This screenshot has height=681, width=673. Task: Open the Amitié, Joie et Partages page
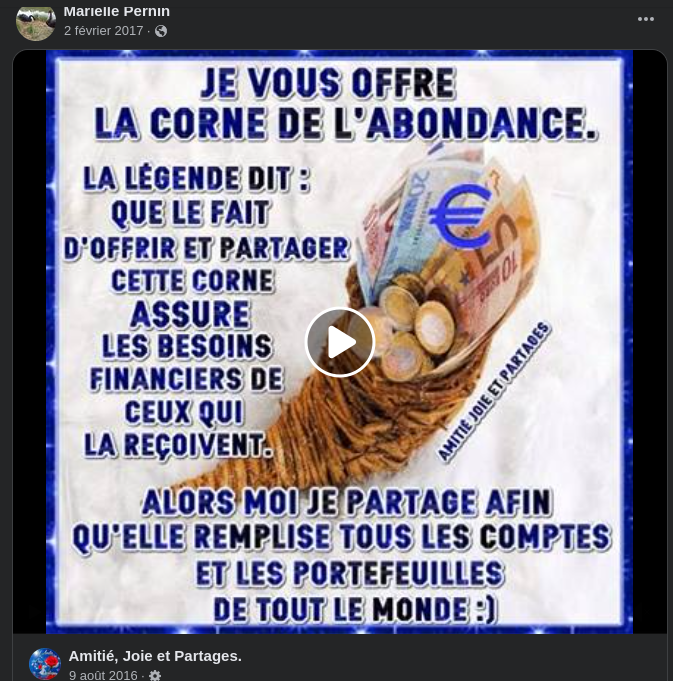[x=155, y=656]
